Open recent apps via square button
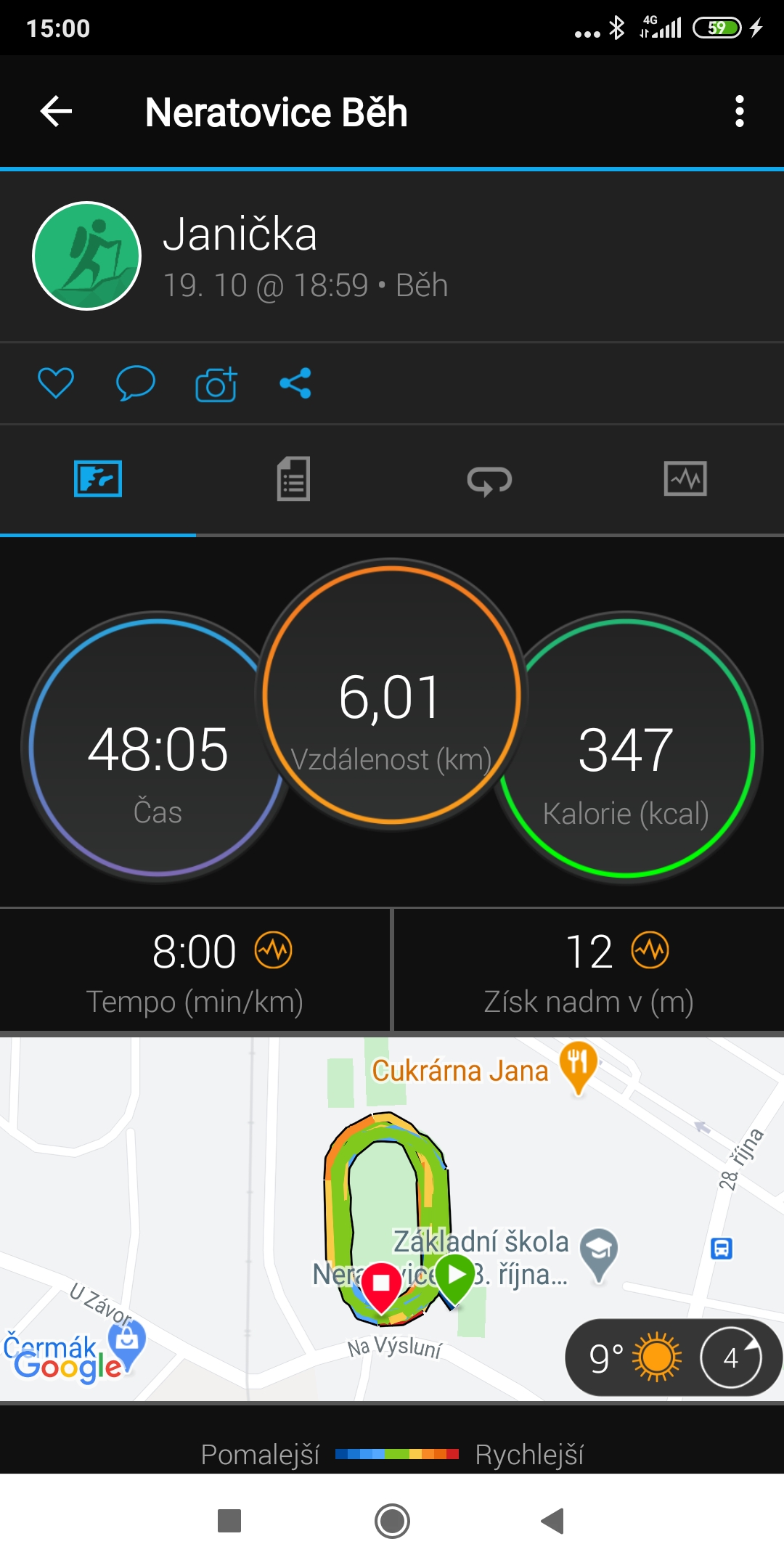This screenshot has height=1568, width=784. [229, 1521]
